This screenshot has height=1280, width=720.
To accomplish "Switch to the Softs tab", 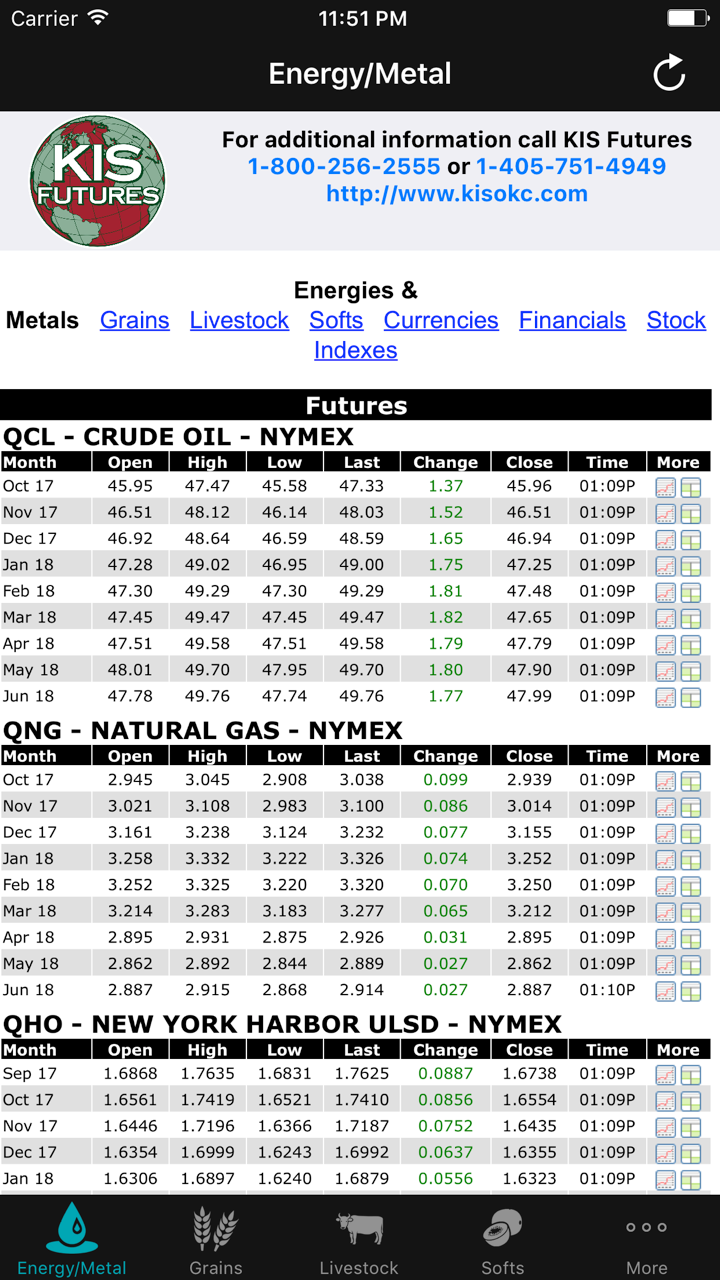I will (x=503, y=1240).
